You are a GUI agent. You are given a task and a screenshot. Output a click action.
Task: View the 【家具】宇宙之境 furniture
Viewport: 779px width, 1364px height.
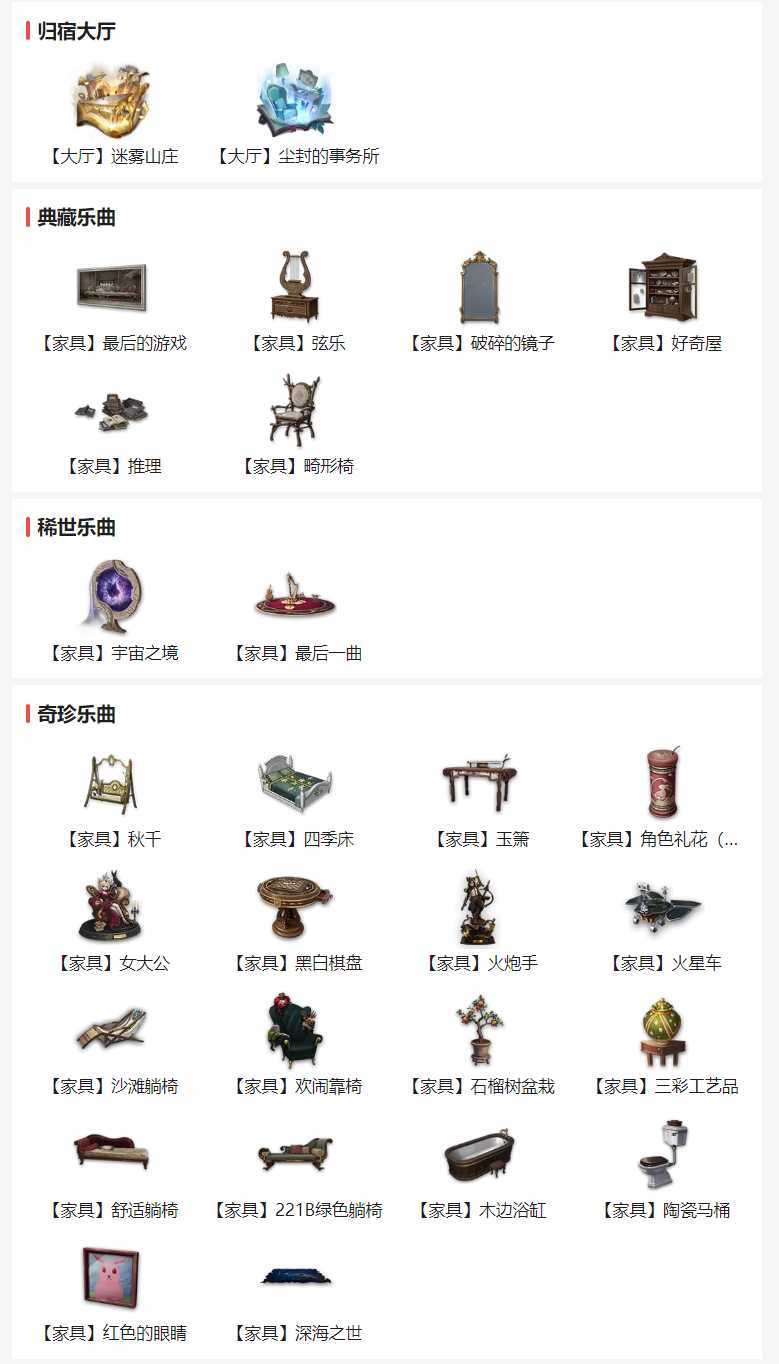coord(111,611)
